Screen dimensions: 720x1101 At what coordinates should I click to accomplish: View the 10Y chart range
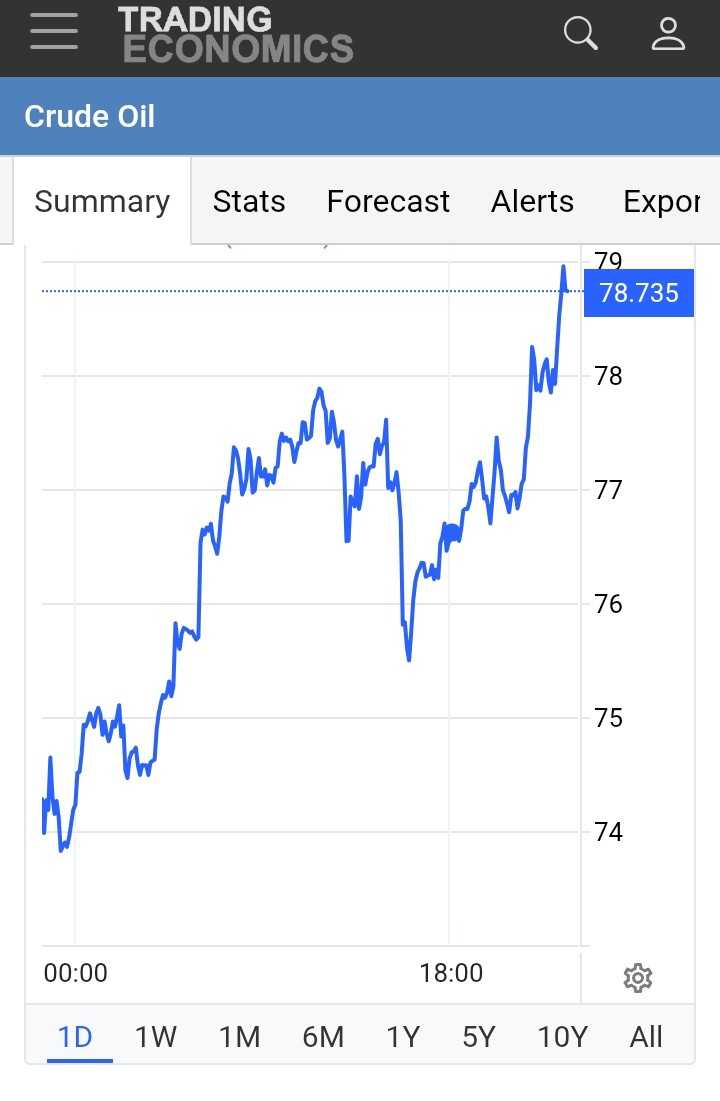[561, 1037]
